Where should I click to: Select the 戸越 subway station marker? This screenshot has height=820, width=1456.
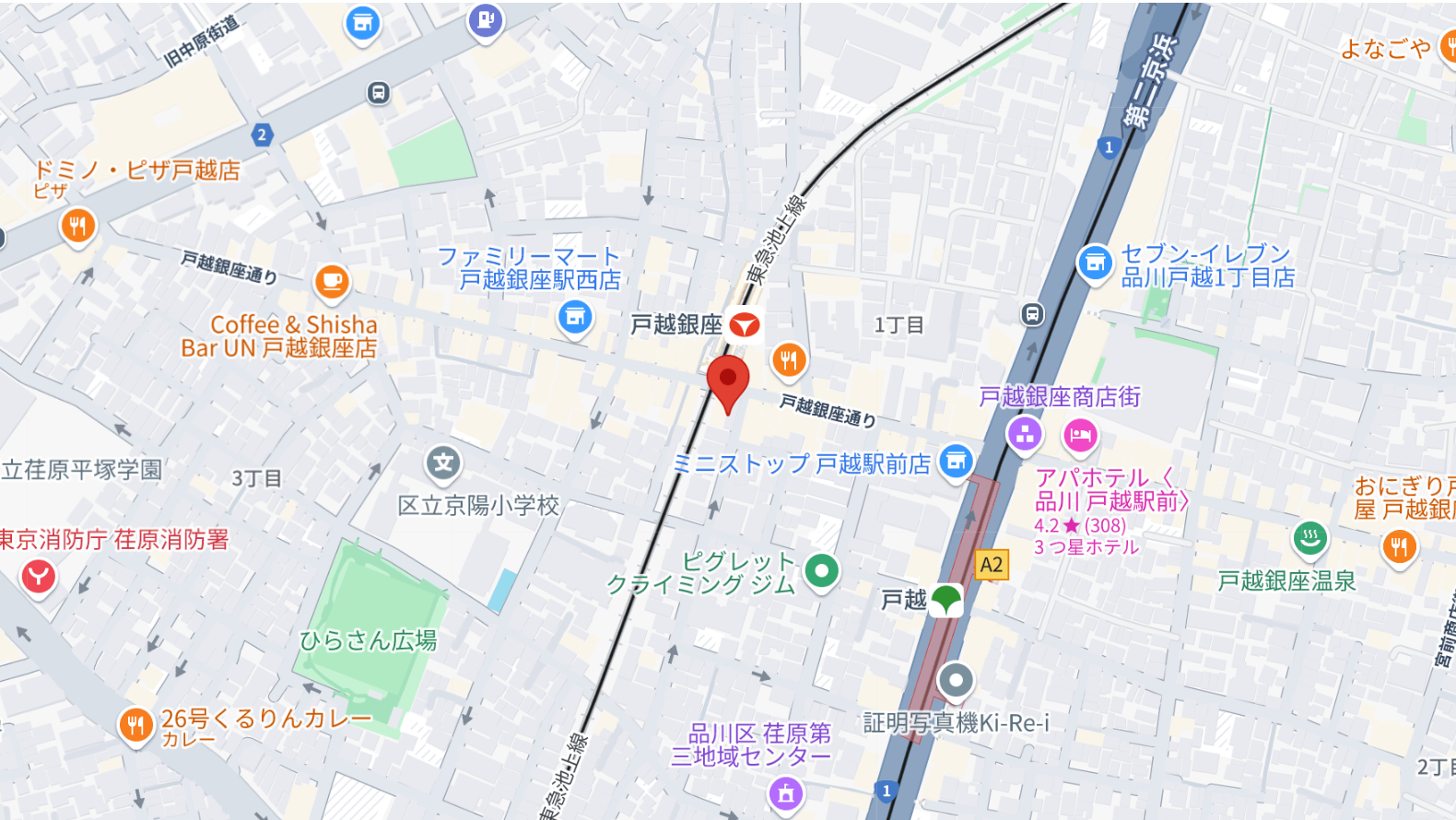(x=946, y=600)
